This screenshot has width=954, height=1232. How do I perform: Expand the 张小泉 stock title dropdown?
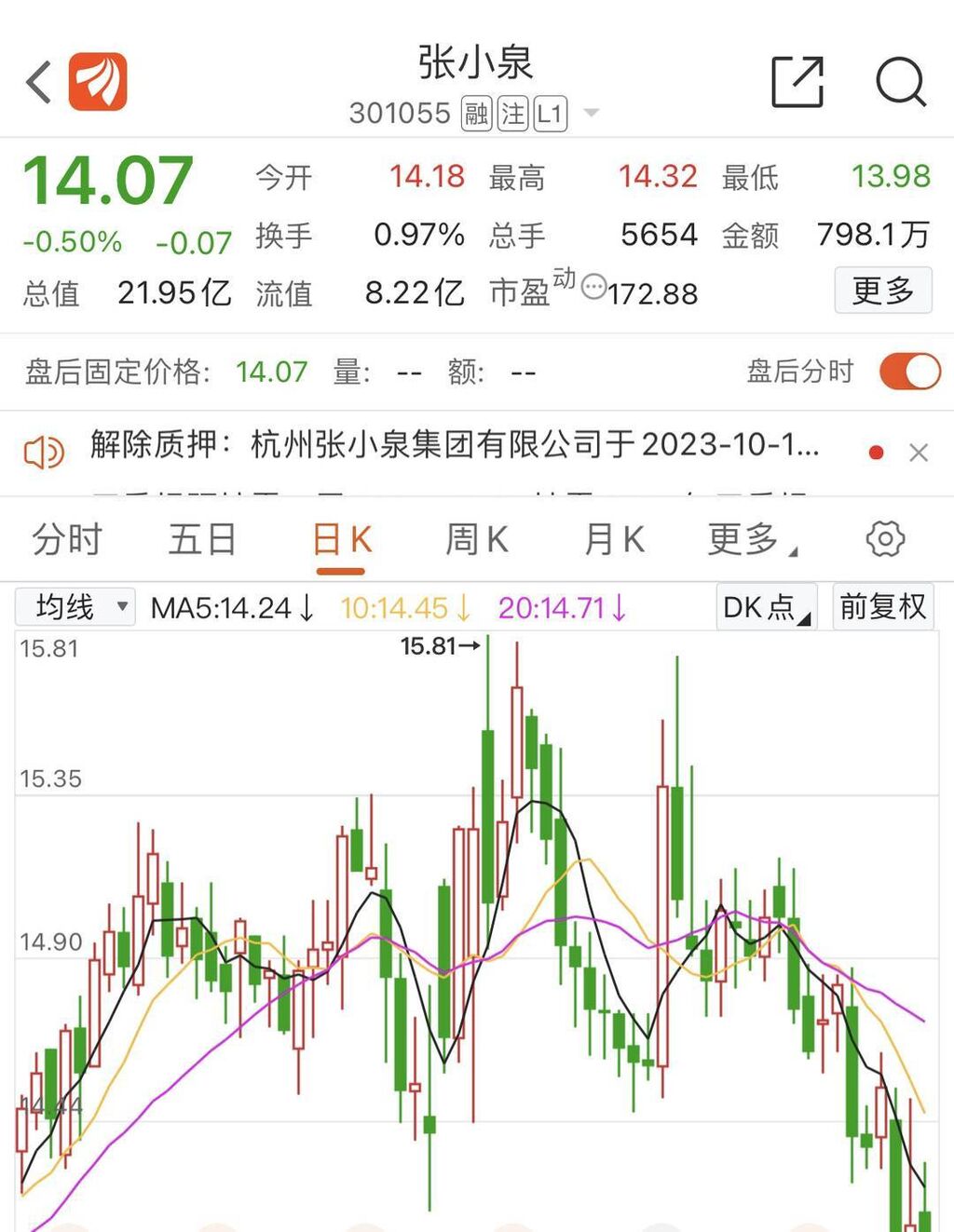pyautogui.click(x=591, y=114)
